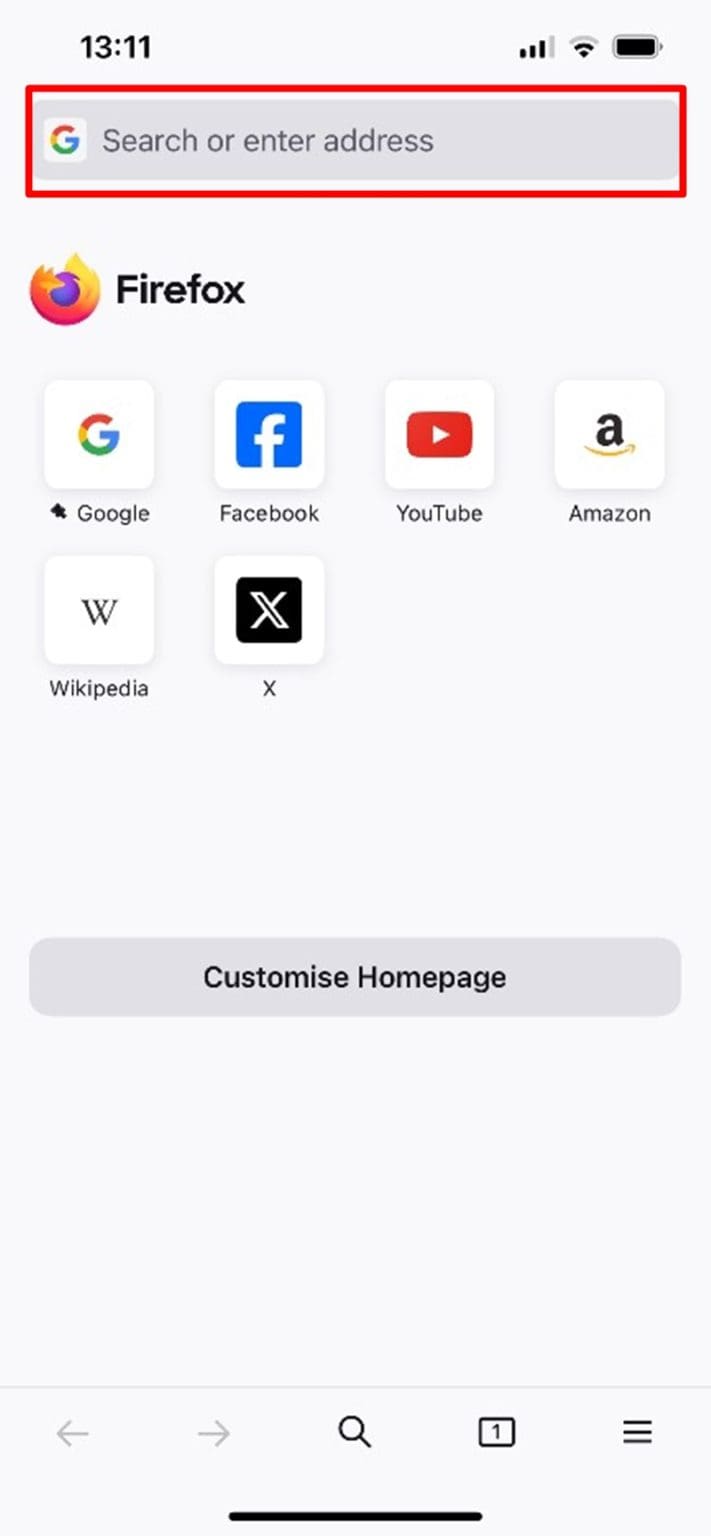Viewport: 711px width, 1536px height.
Task: Select the search engine Google icon in the address bar
Action: [x=65, y=141]
